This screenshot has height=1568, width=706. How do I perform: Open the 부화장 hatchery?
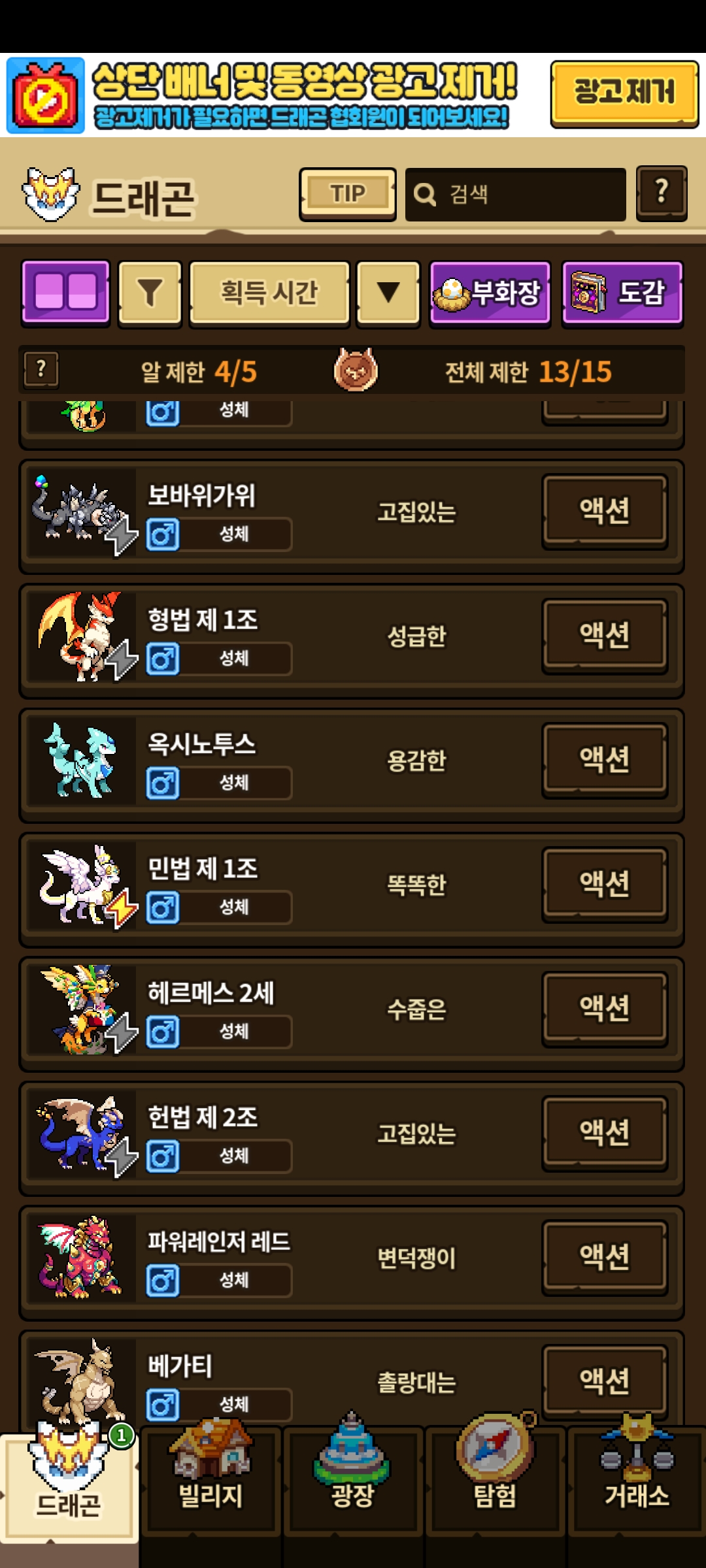pos(490,292)
